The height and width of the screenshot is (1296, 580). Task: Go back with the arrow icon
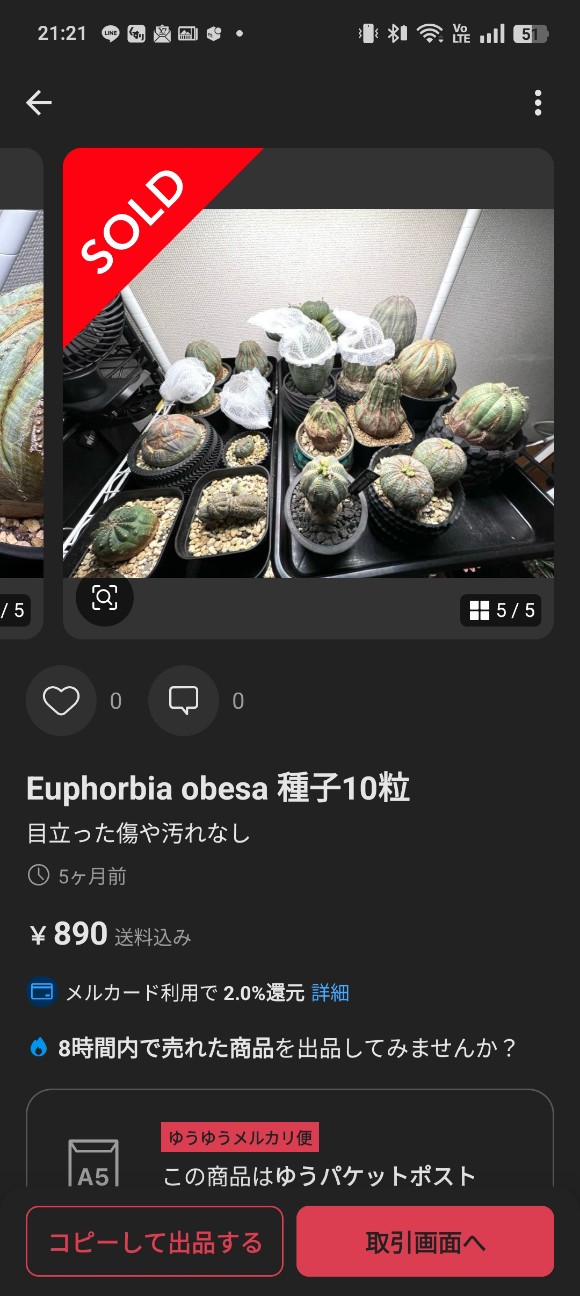coord(39,102)
